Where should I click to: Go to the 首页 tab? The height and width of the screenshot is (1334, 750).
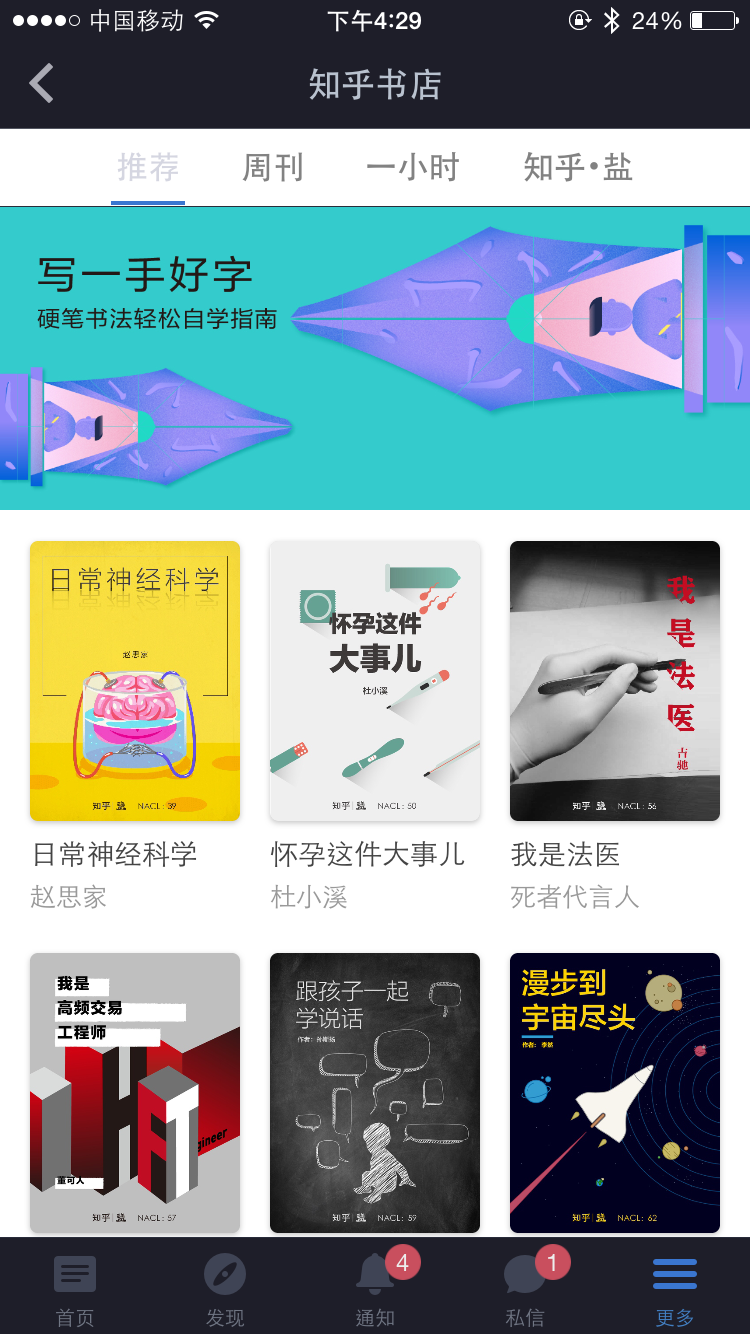75,1288
